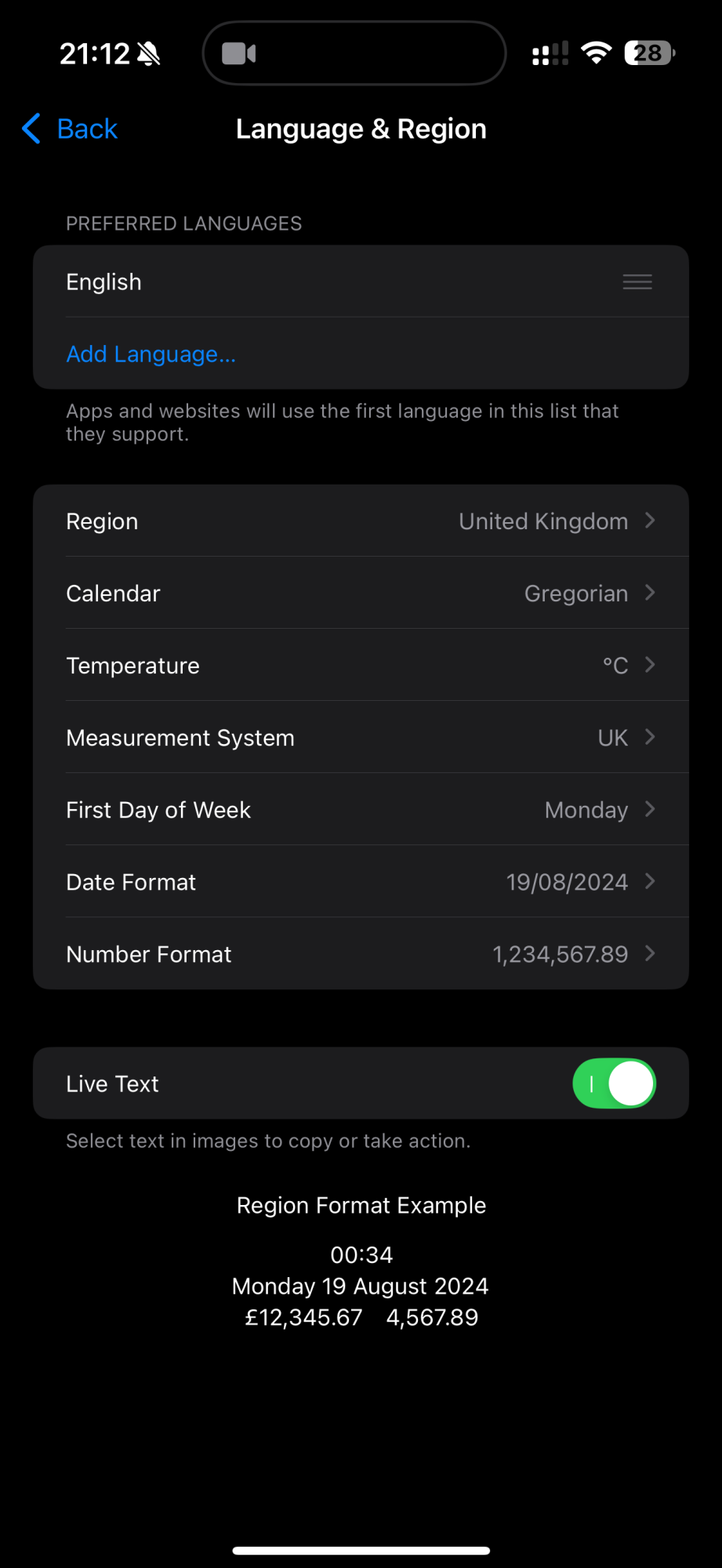
Task: Change the First Day of Week
Action: point(361,810)
